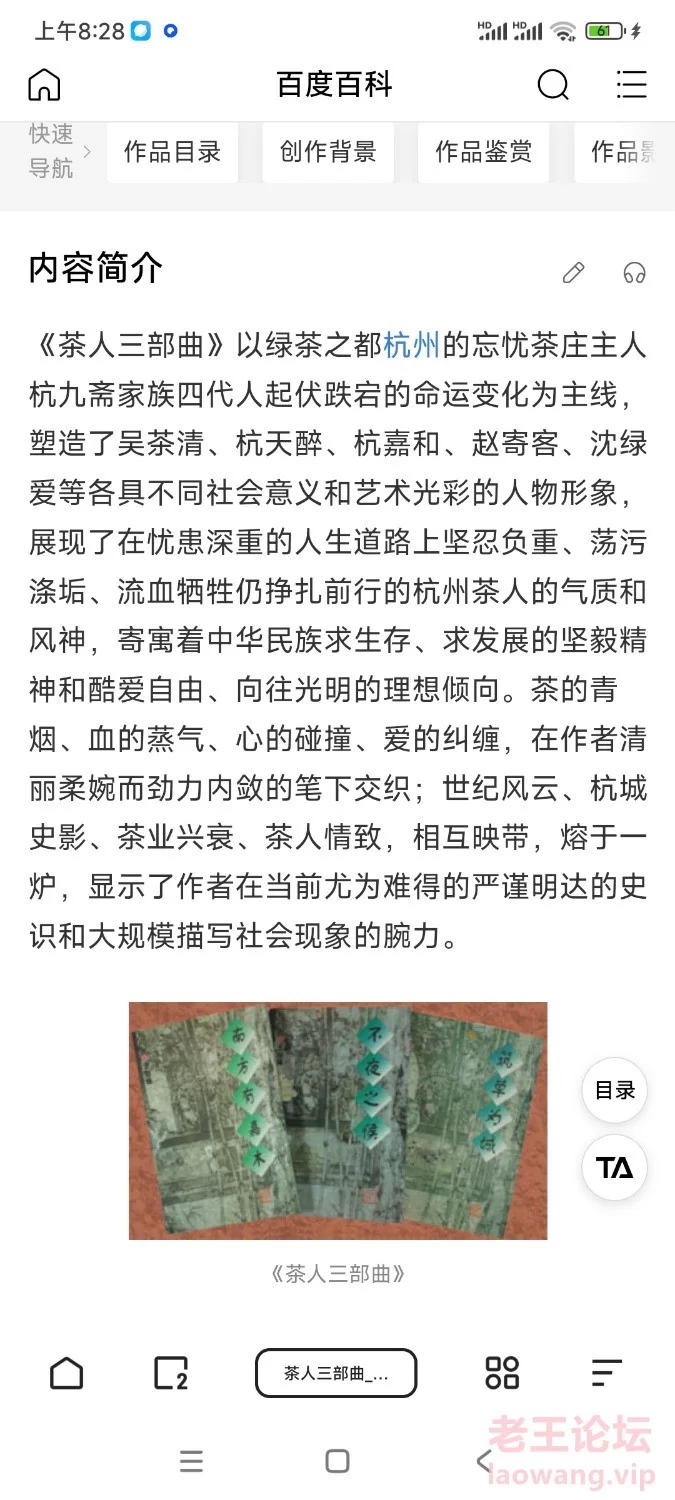Open the browser four-squares grid icon
Image resolution: width=675 pixels, height=1500 pixels.
(502, 1373)
